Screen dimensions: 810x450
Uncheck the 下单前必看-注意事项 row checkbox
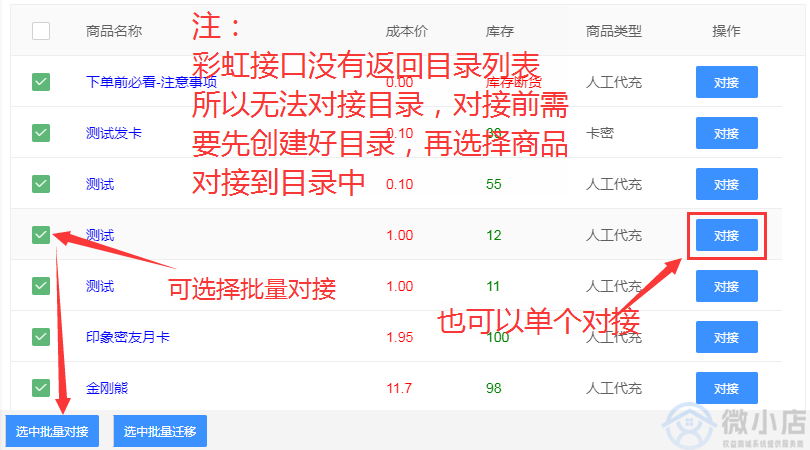point(41,82)
